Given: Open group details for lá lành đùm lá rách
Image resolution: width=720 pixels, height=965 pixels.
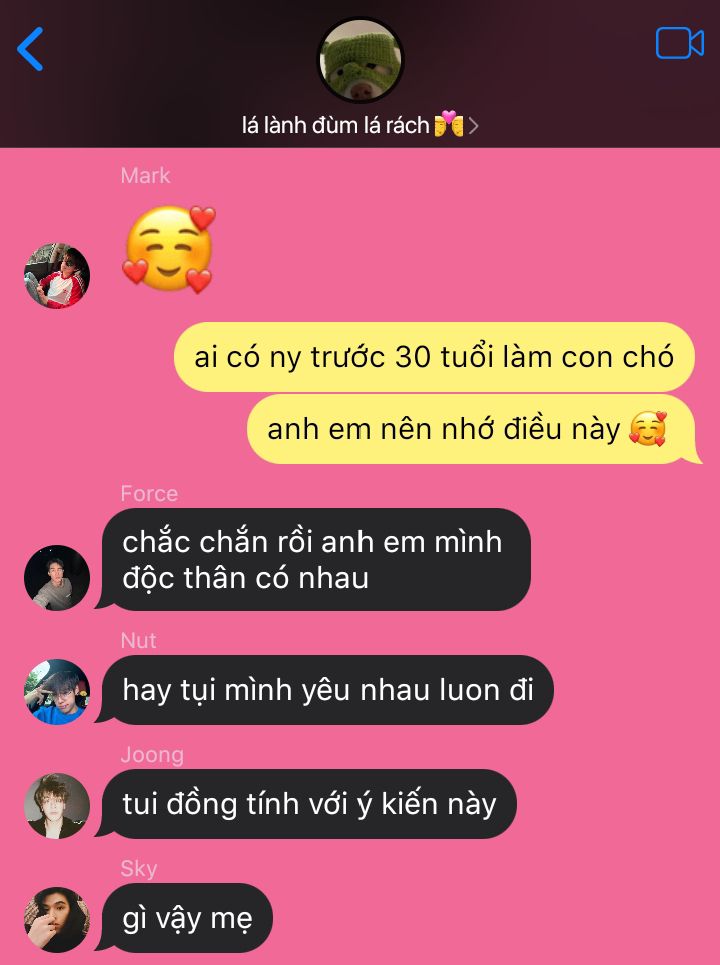Looking at the screenshot, I should [360, 126].
